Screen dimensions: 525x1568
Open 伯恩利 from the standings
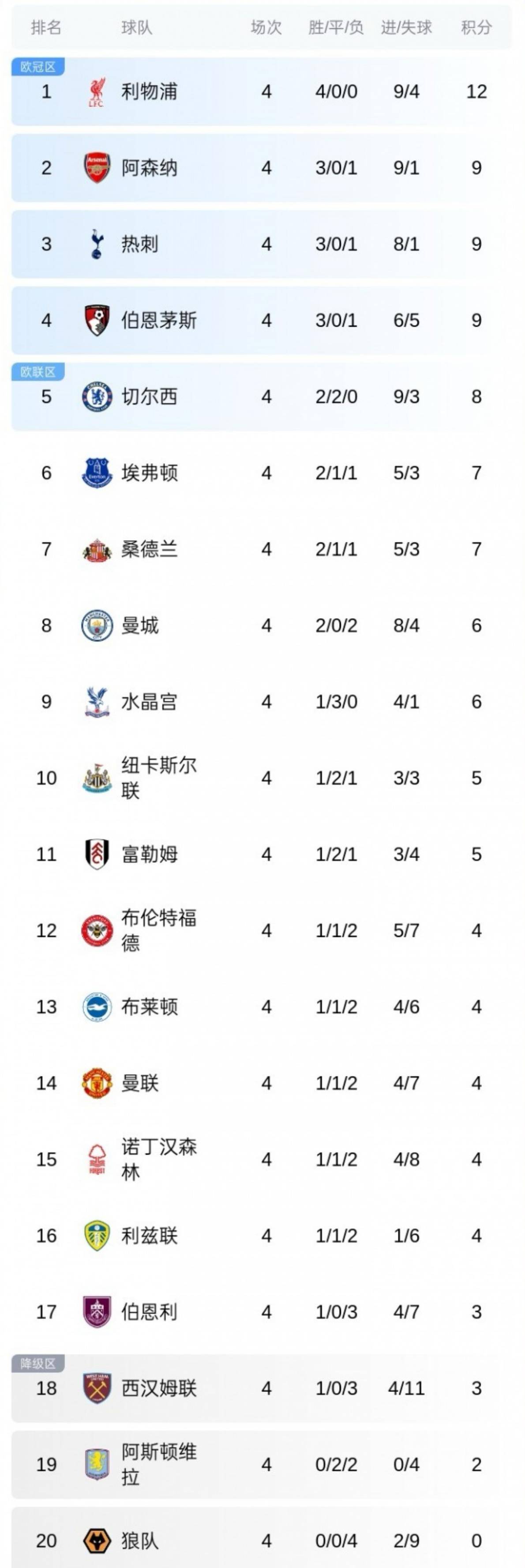point(149,1312)
